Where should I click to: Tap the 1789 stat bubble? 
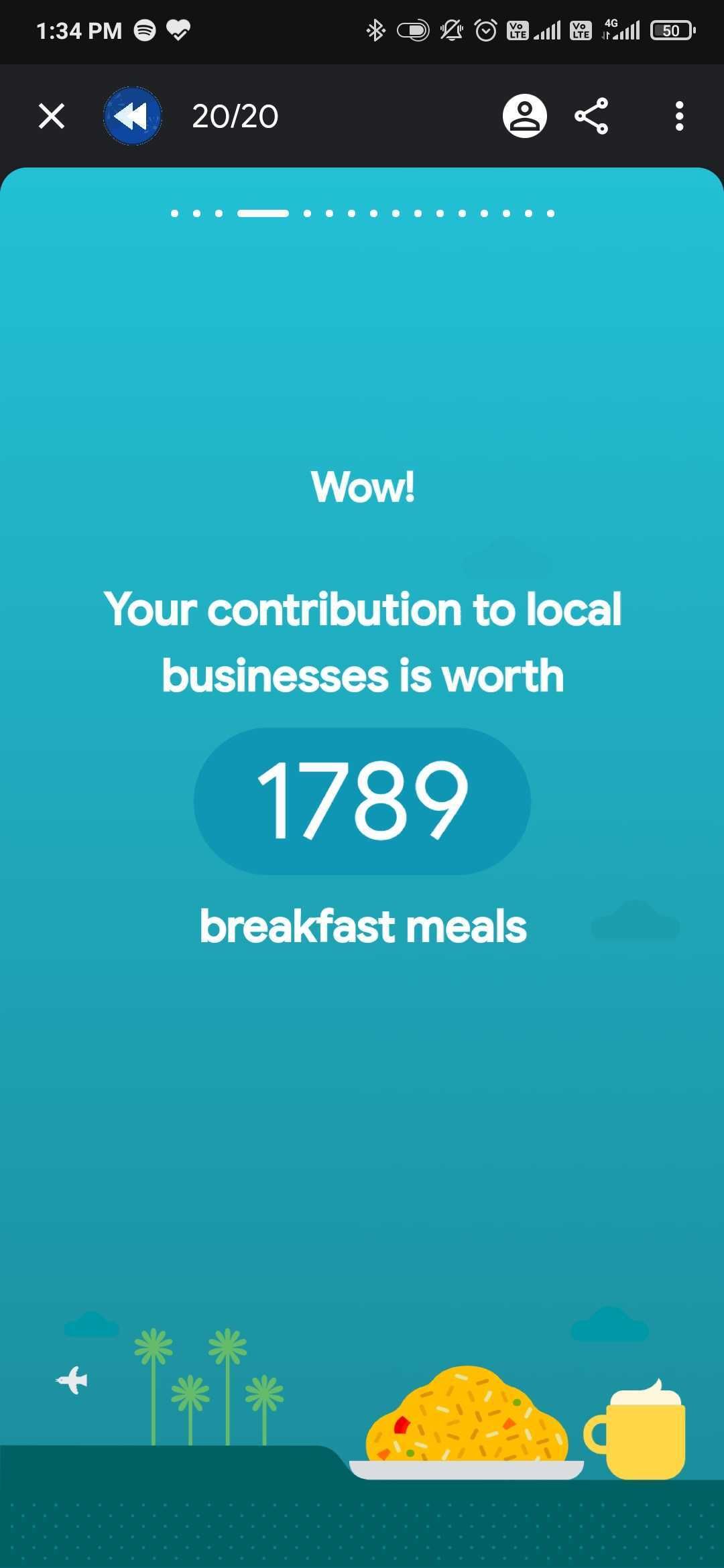click(362, 801)
